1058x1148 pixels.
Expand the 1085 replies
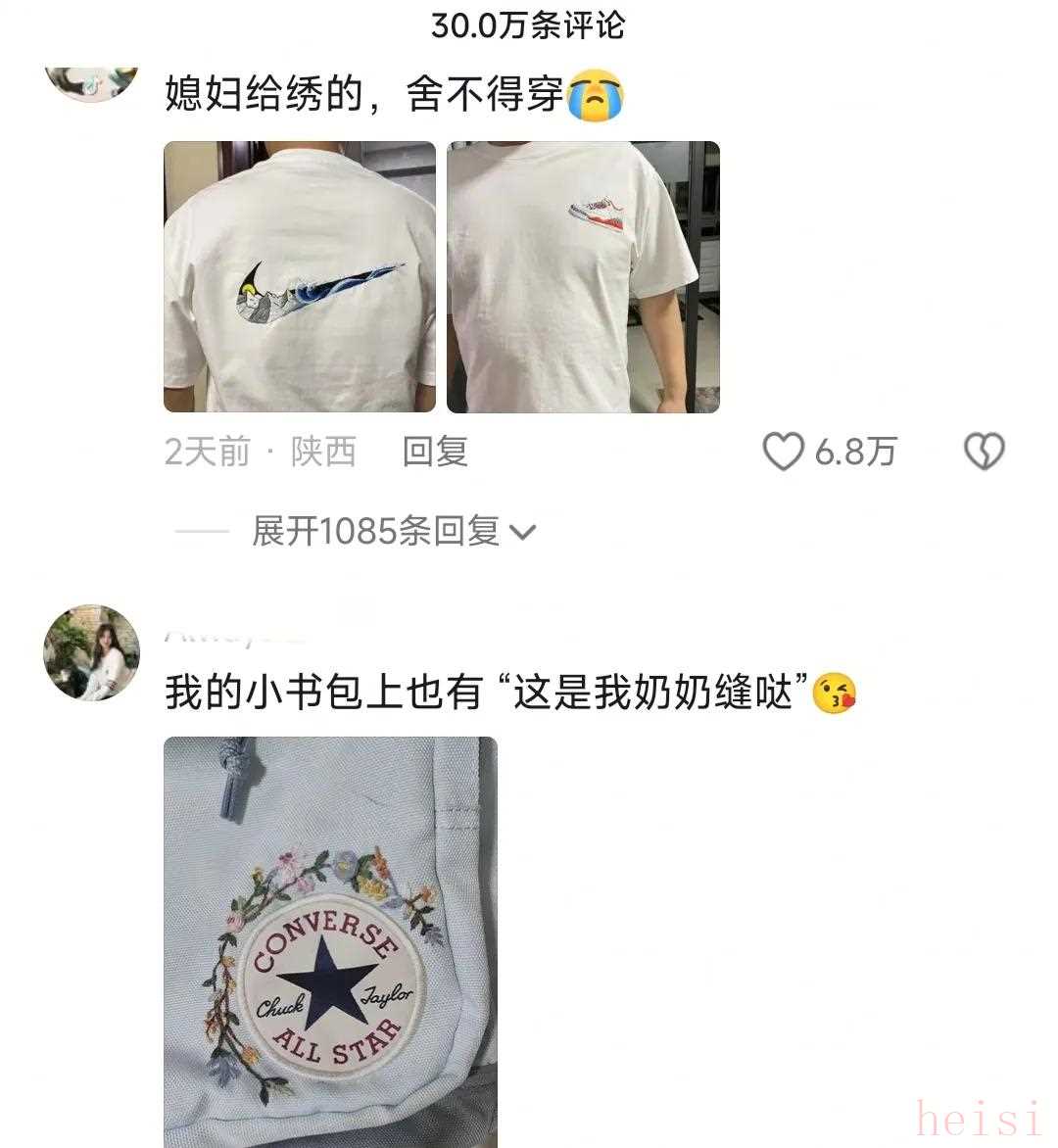click(392, 531)
